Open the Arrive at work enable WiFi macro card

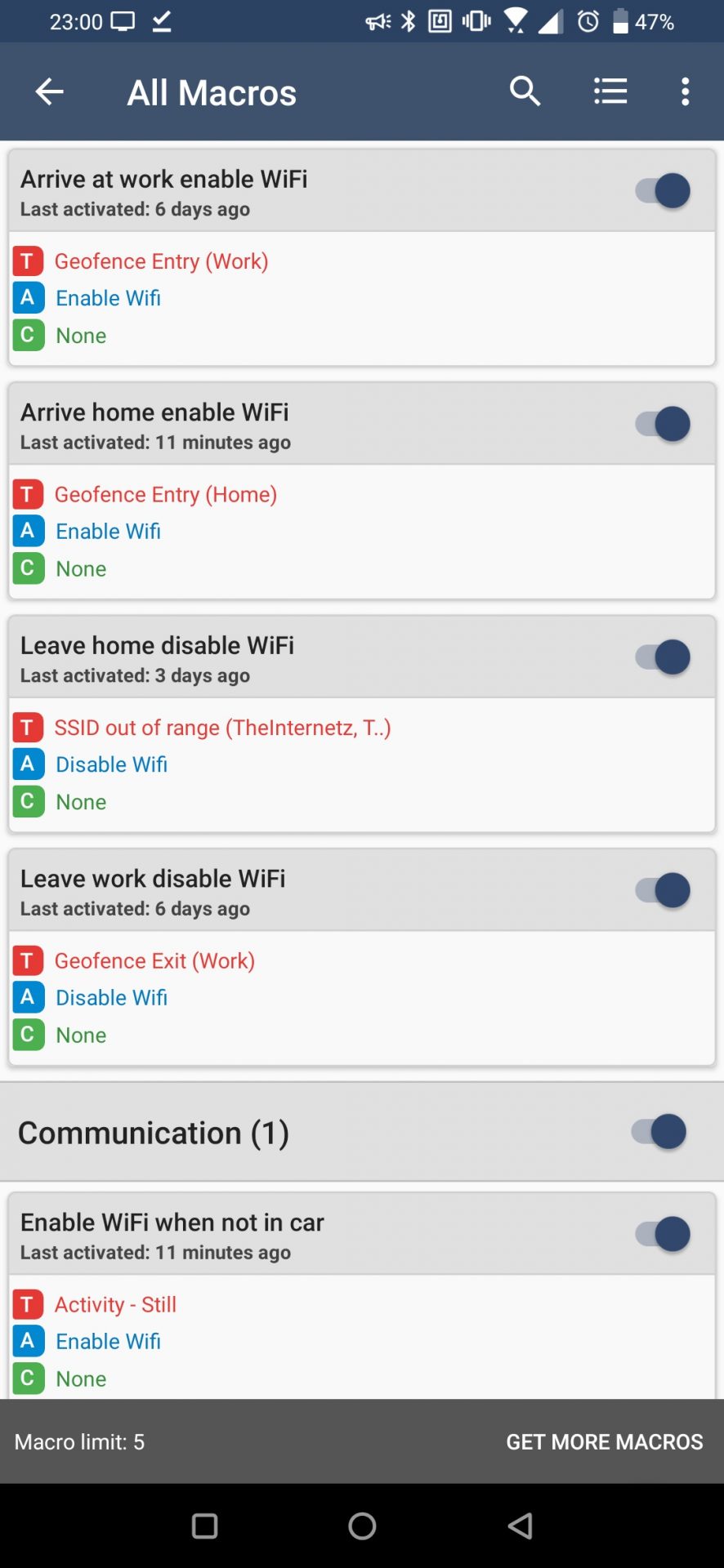(x=362, y=257)
